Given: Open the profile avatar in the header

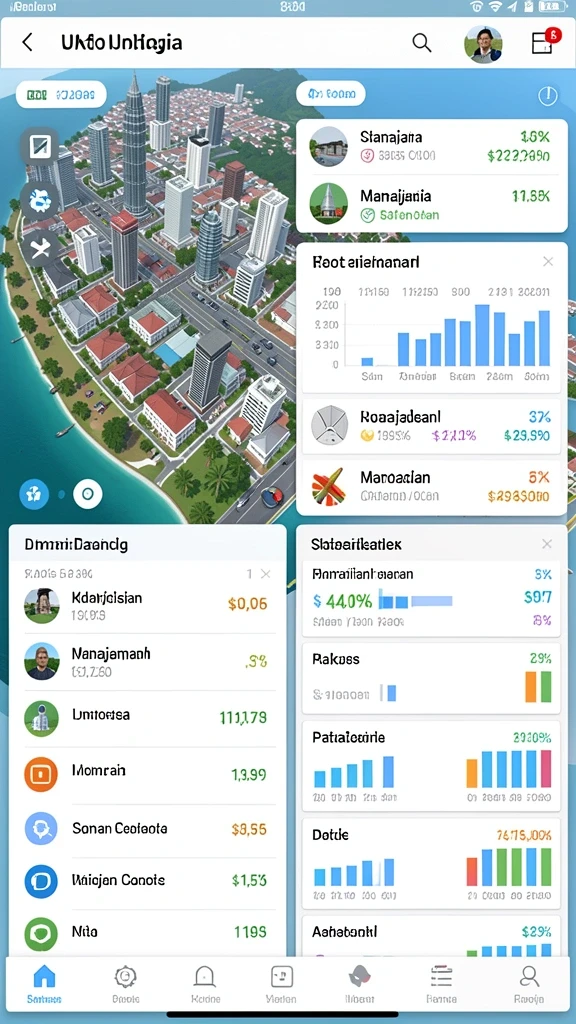Looking at the screenshot, I should [x=483, y=44].
